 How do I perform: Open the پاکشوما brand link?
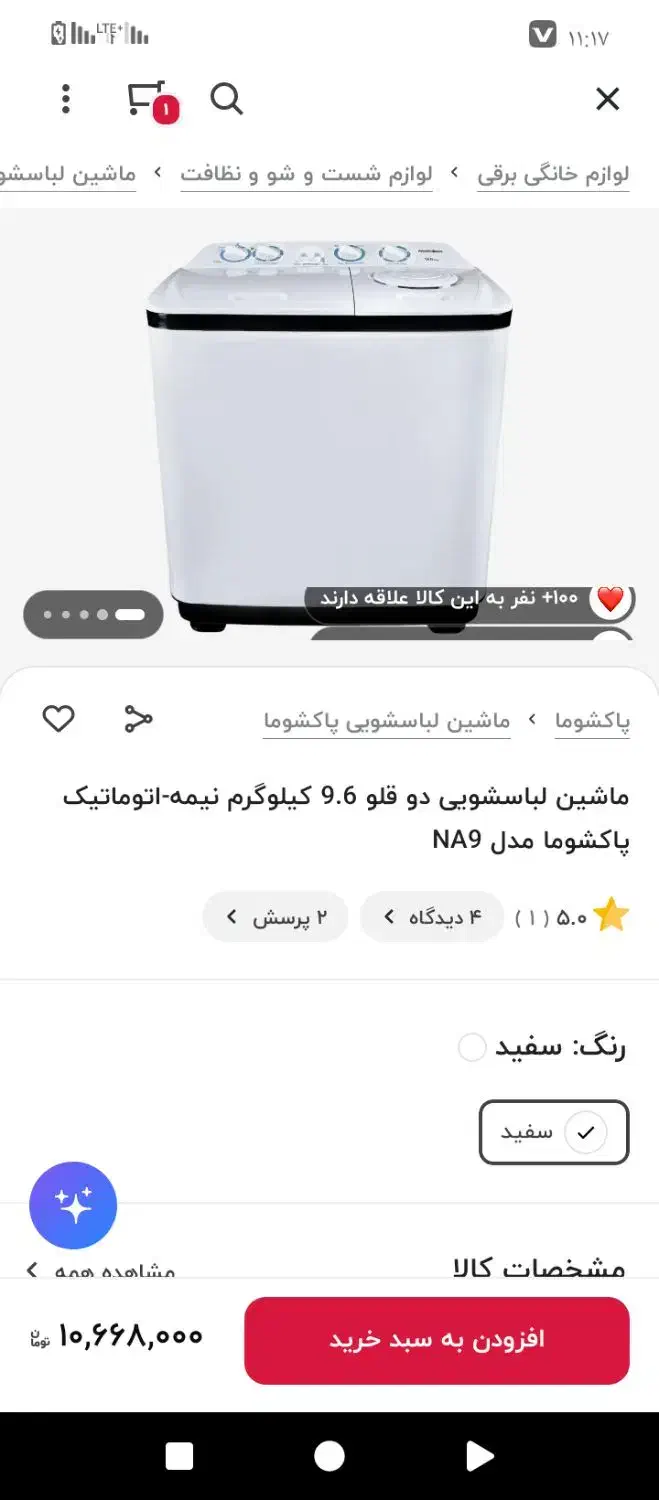coord(592,720)
